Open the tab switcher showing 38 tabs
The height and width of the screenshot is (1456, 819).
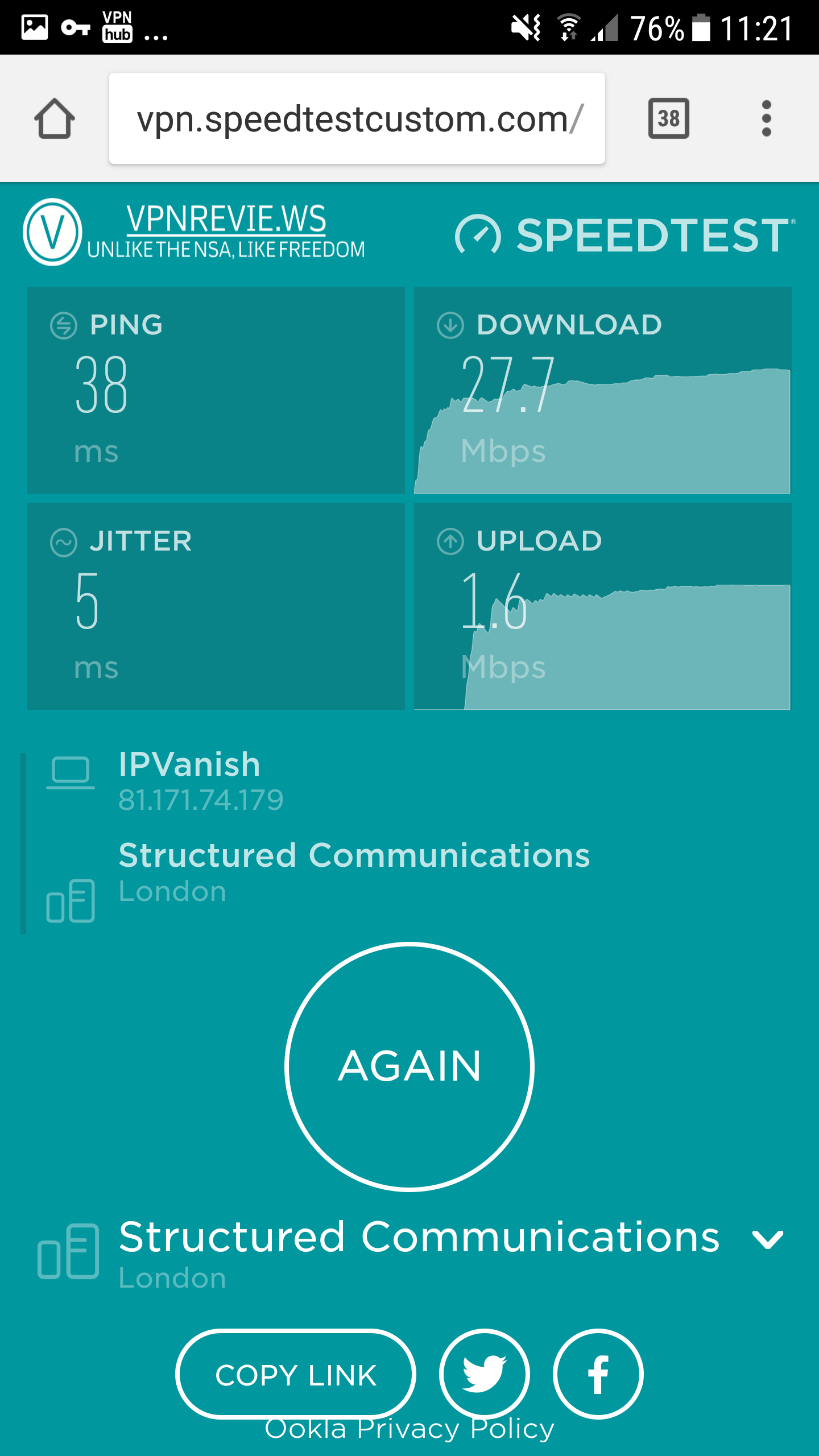[x=668, y=118]
